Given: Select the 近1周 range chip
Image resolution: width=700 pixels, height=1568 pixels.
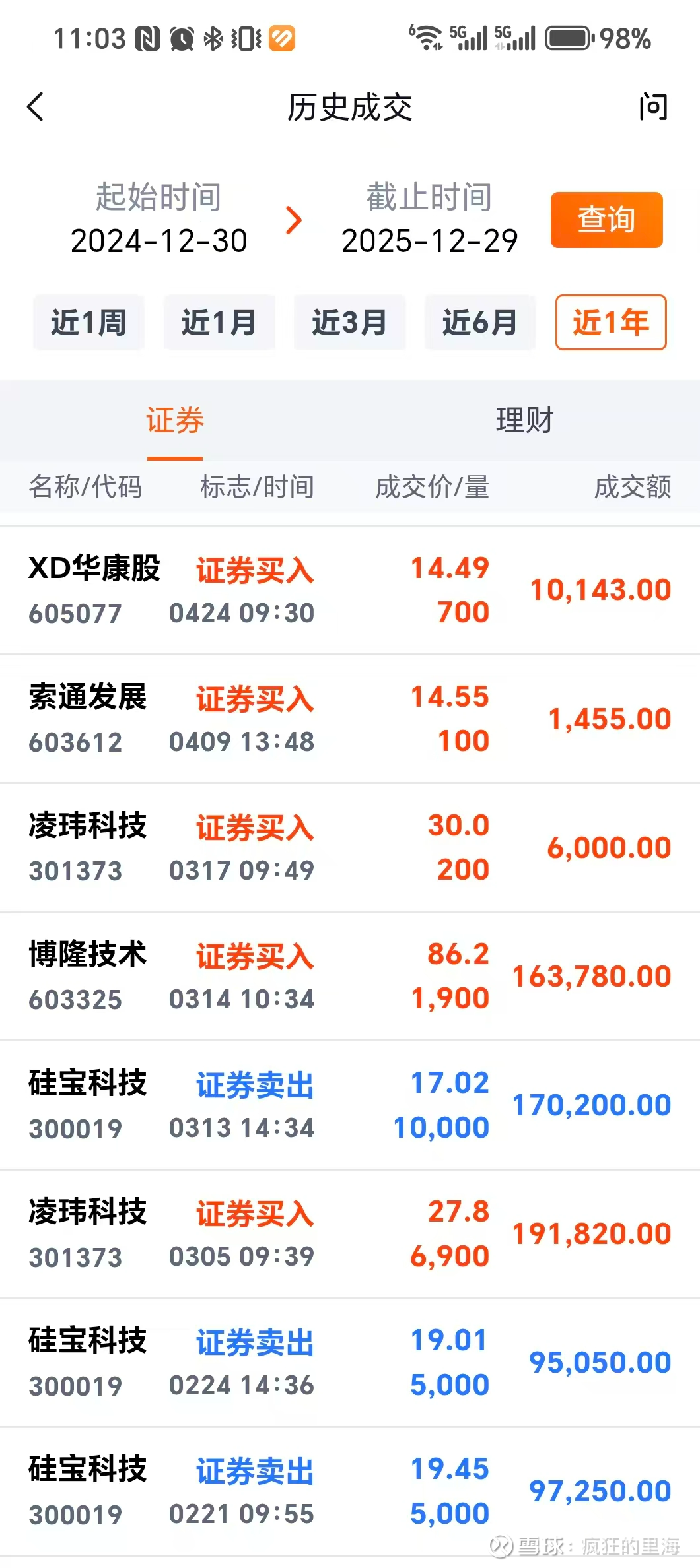Looking at the screenshot, I should click(88, 323).
